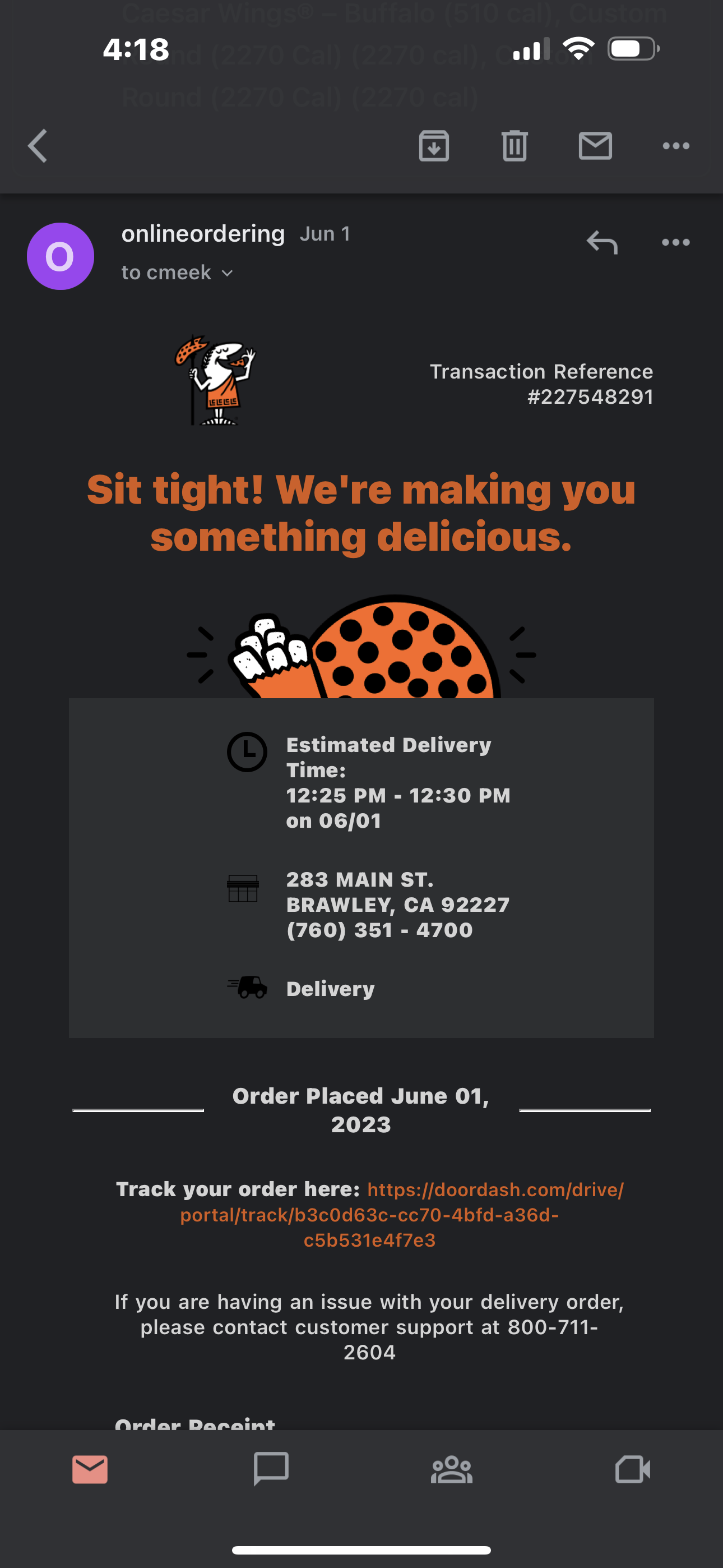Archive this email

click(x=434, y=146)
